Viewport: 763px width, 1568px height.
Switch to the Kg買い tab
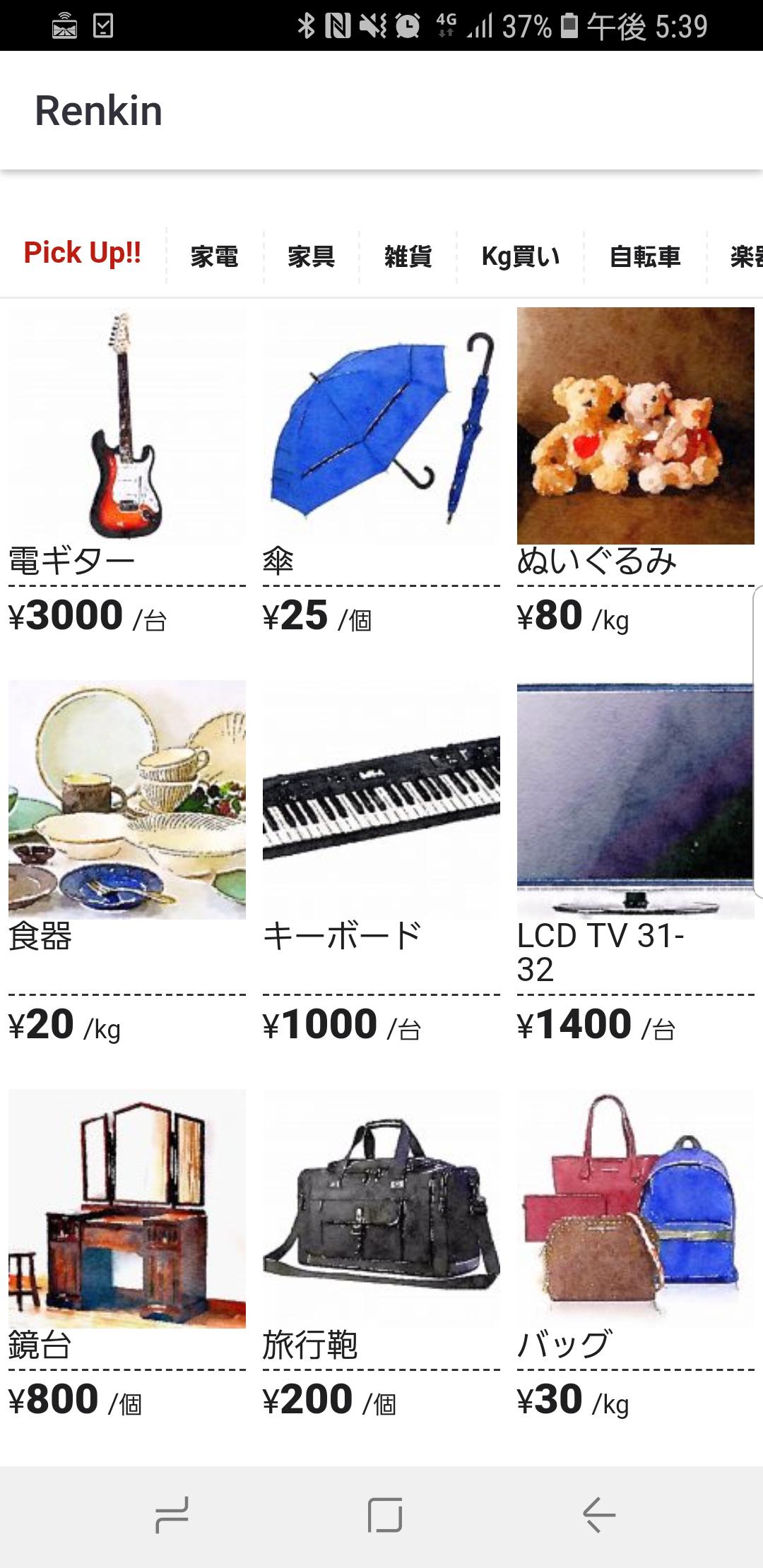(x=521, y=256)
